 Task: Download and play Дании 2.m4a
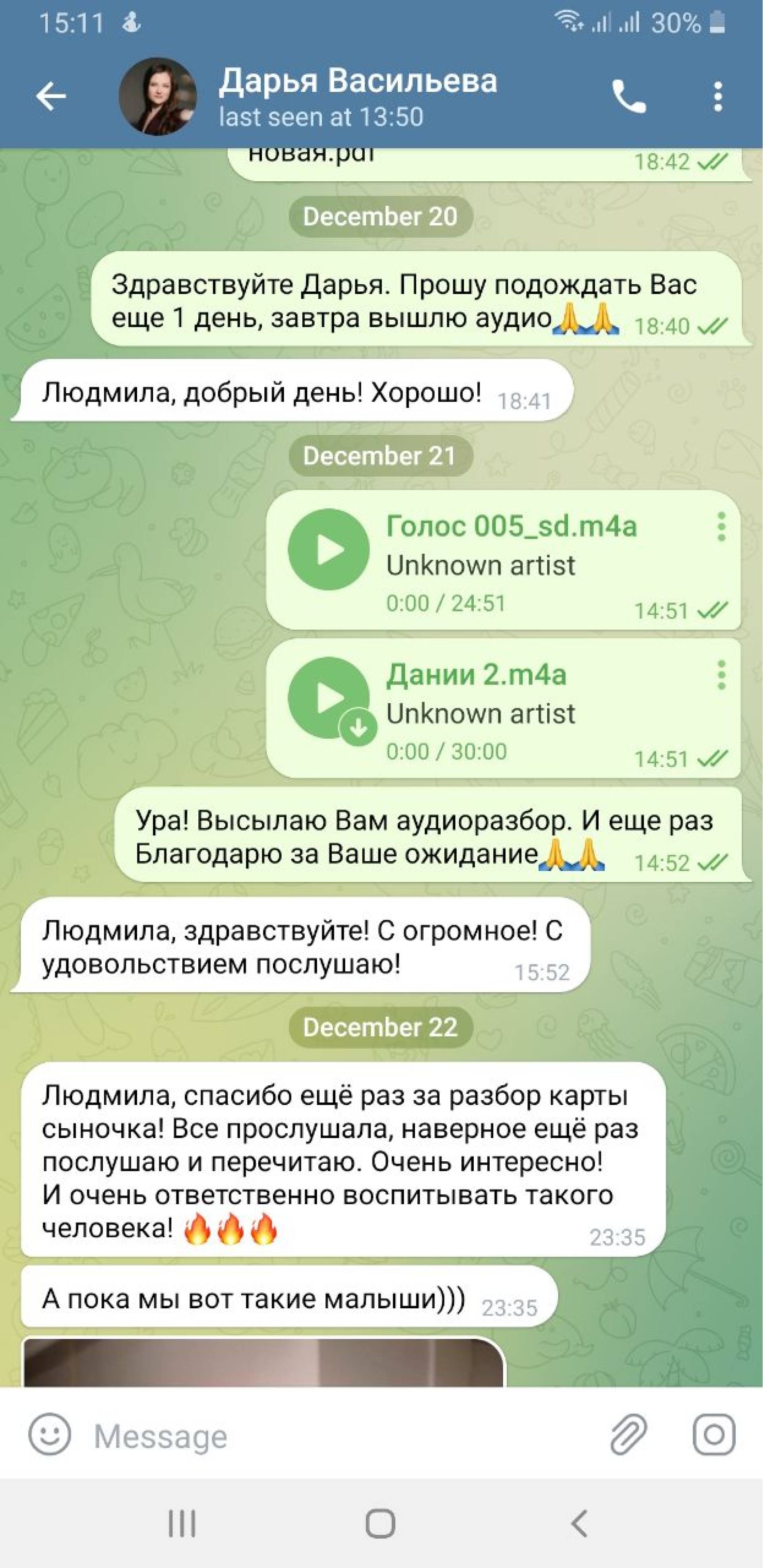329,698
